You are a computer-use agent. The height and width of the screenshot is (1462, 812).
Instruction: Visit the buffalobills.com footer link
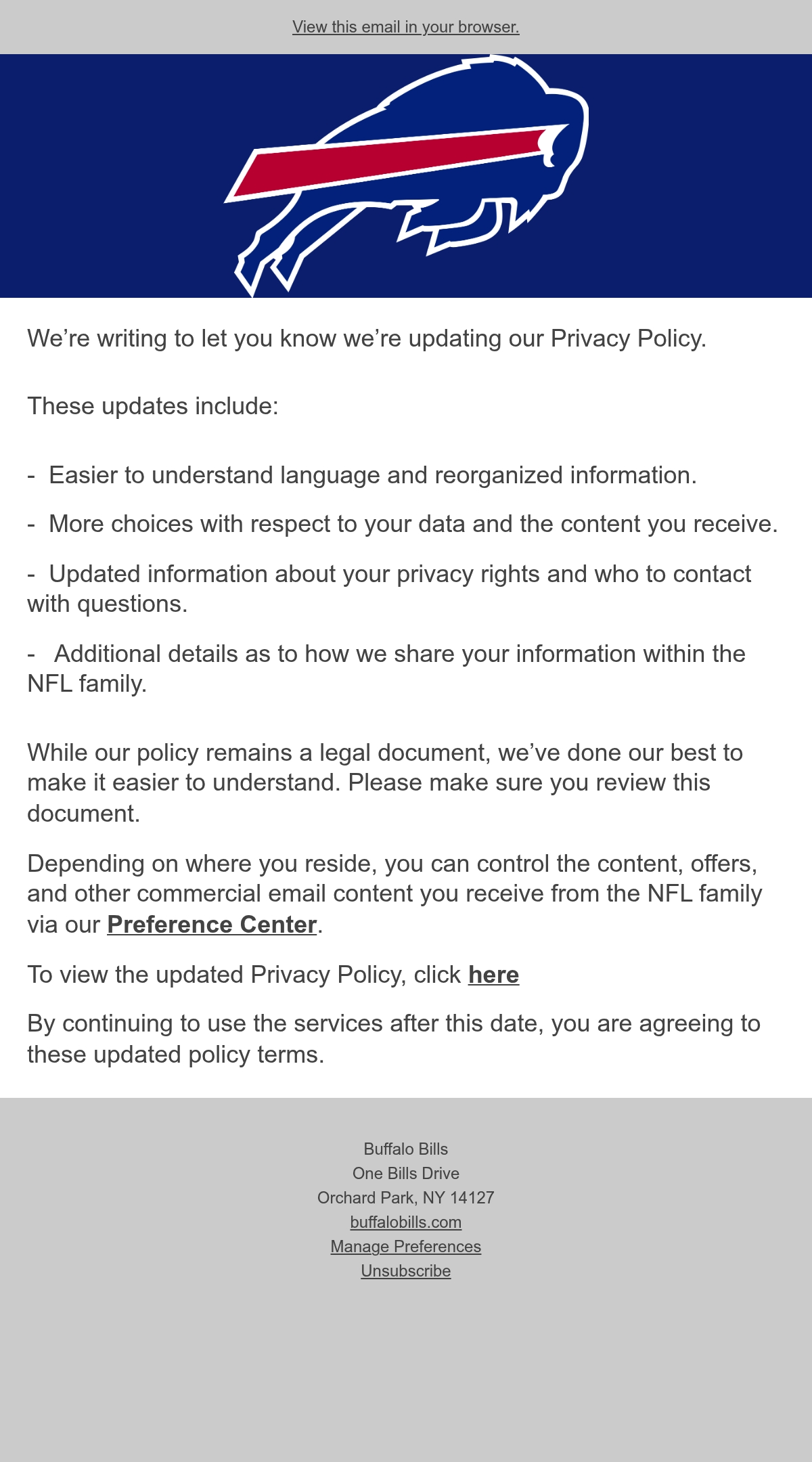click(x=406, y=1222)
